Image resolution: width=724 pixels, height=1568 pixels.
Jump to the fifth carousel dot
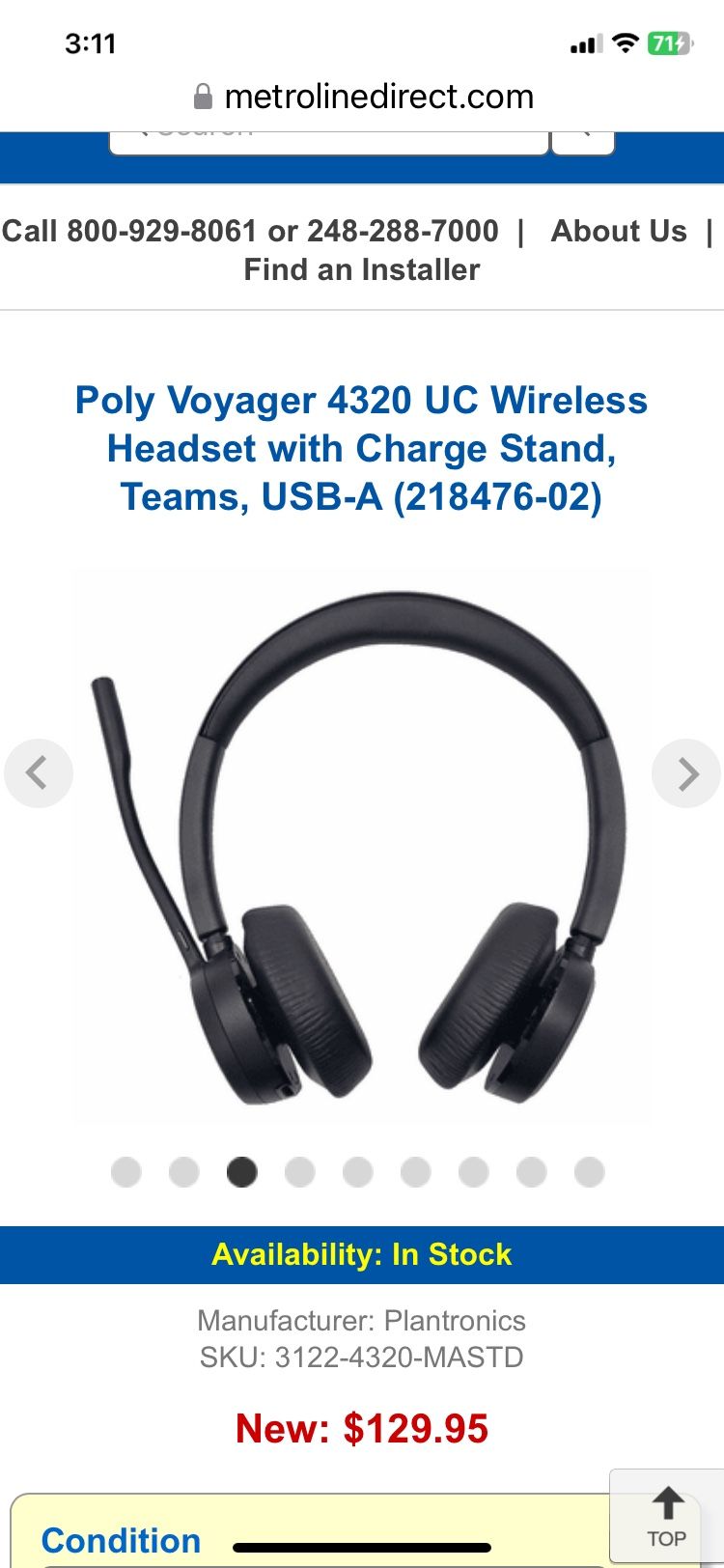(x=358, y=1172)
